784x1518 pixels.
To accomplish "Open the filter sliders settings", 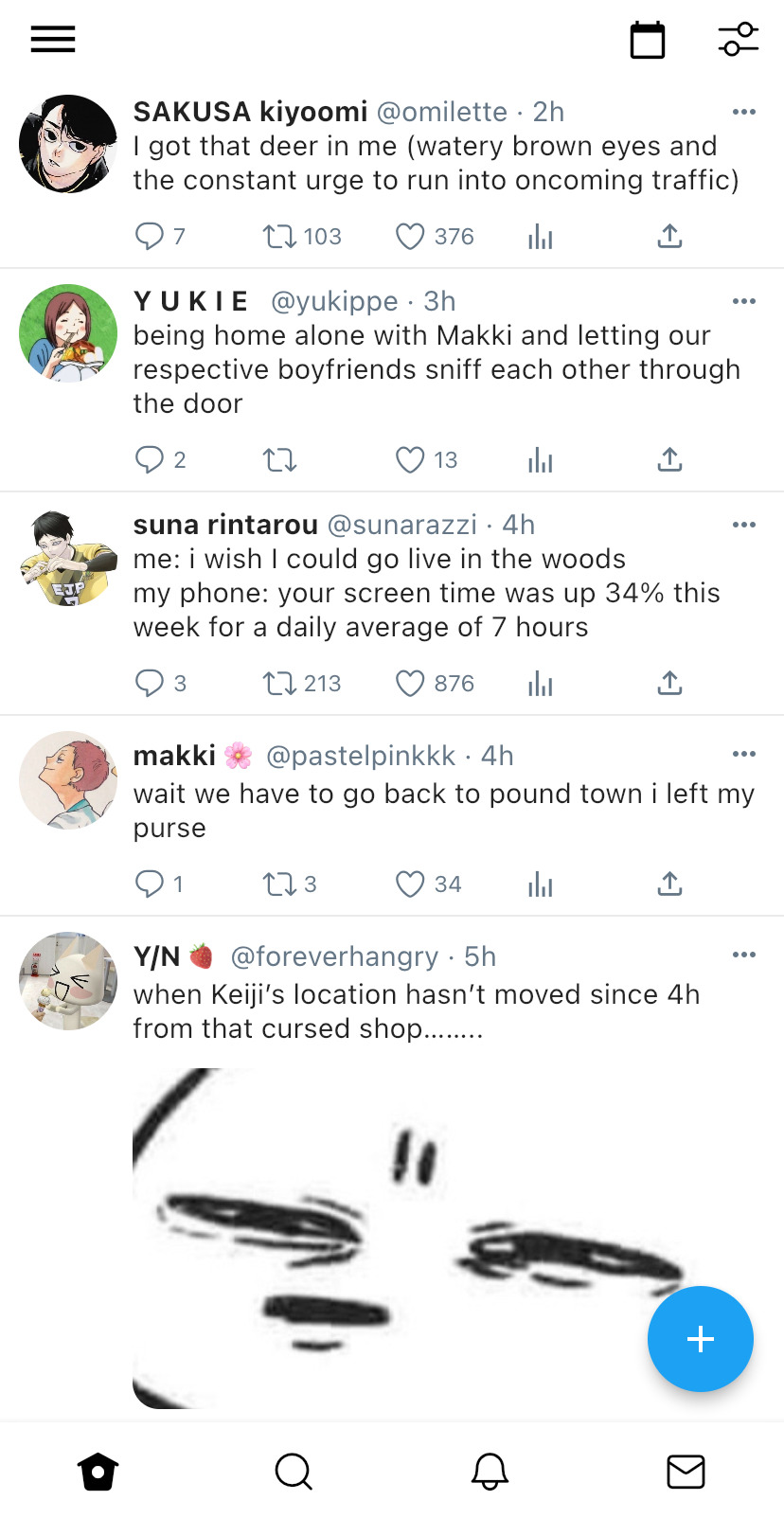I will pyautogui.click(x=738, y=40).
